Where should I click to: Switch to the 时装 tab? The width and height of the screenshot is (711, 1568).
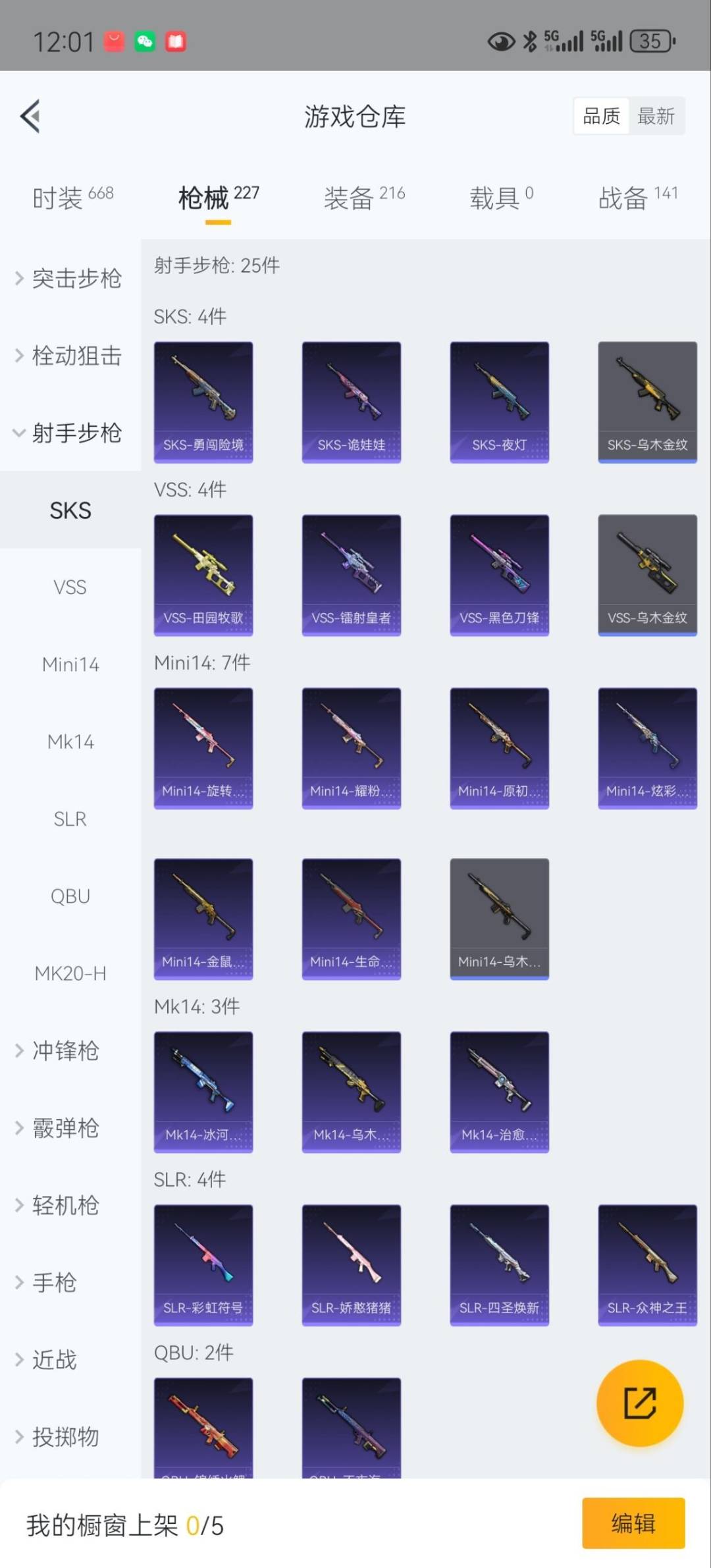click(x=72, y=197)
